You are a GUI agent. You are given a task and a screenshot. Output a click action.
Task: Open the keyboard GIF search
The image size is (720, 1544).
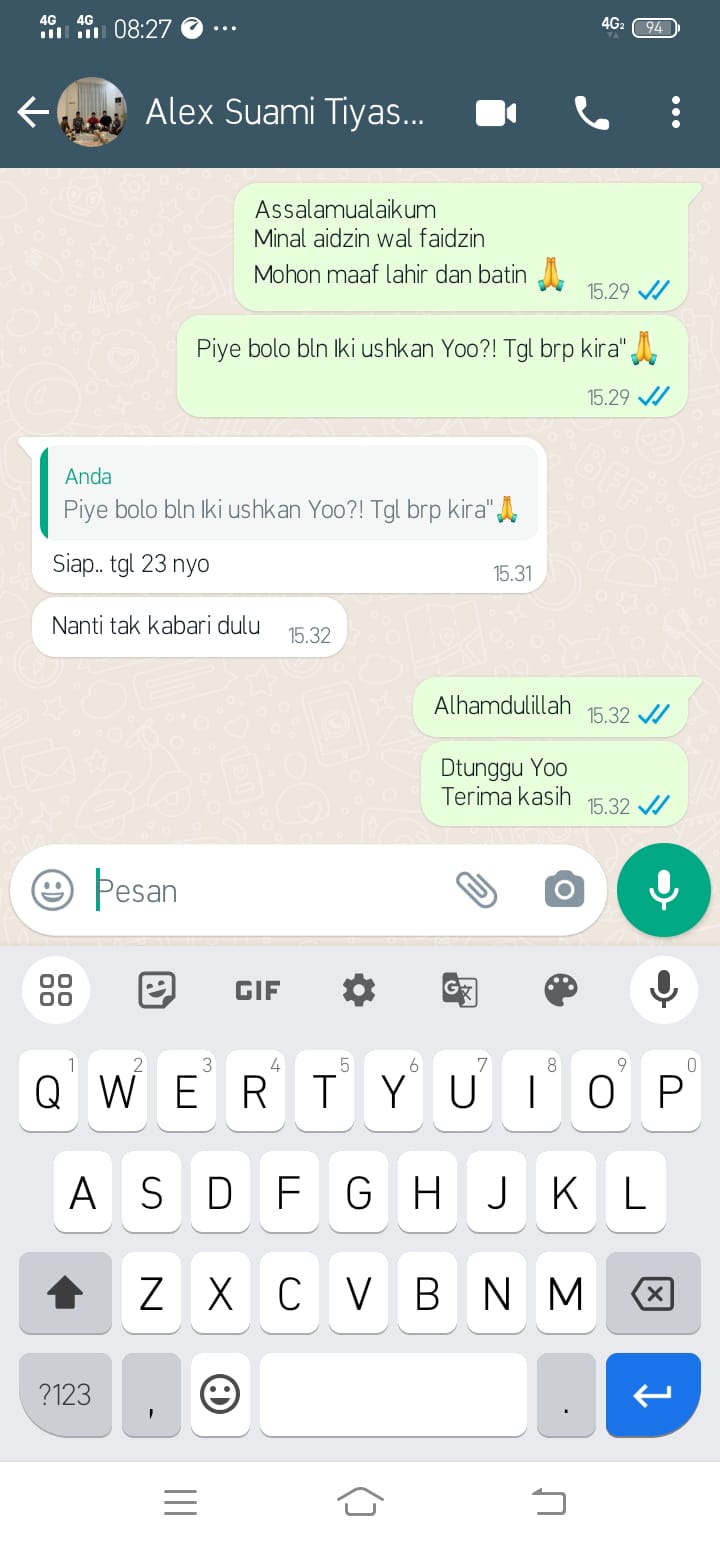(x=257, y=990)
